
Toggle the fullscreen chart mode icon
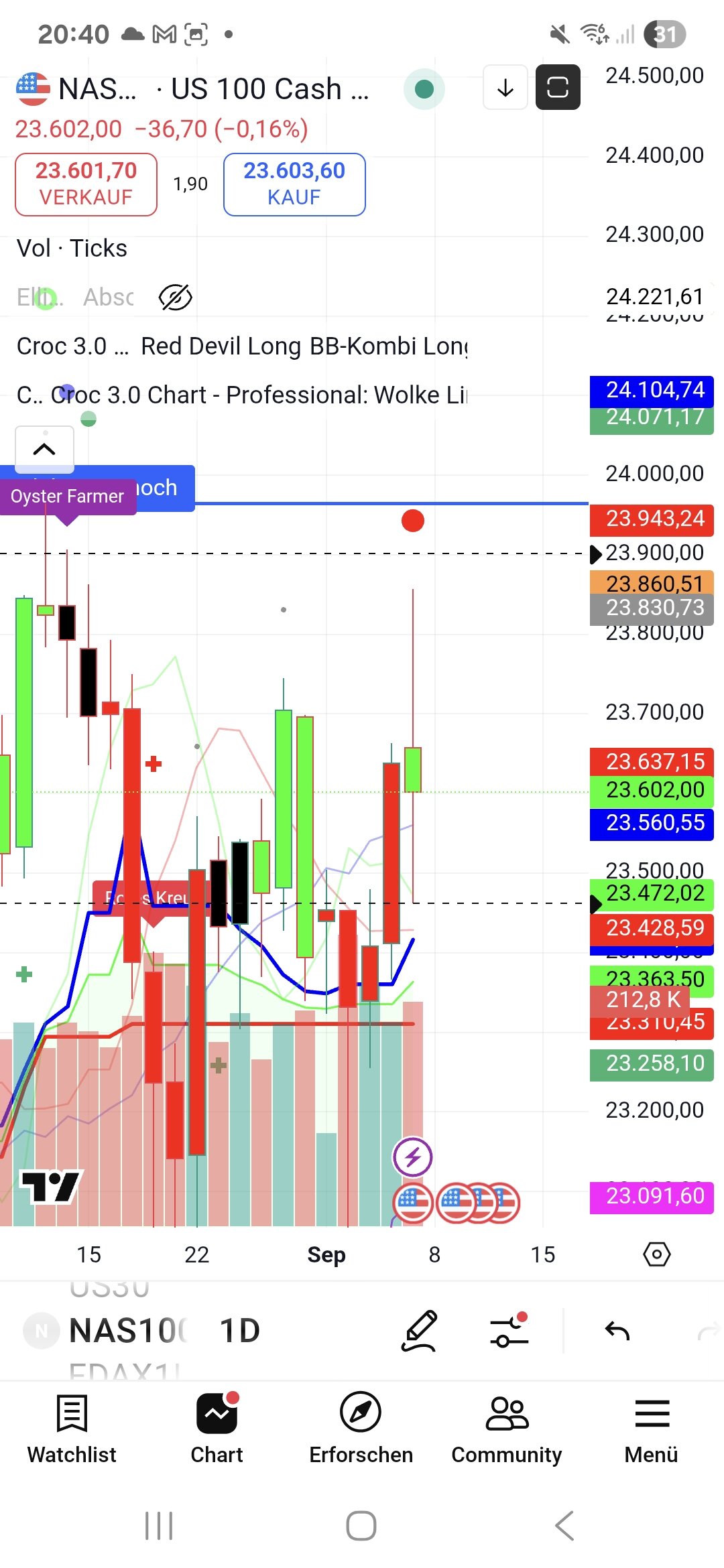point(558,87)
